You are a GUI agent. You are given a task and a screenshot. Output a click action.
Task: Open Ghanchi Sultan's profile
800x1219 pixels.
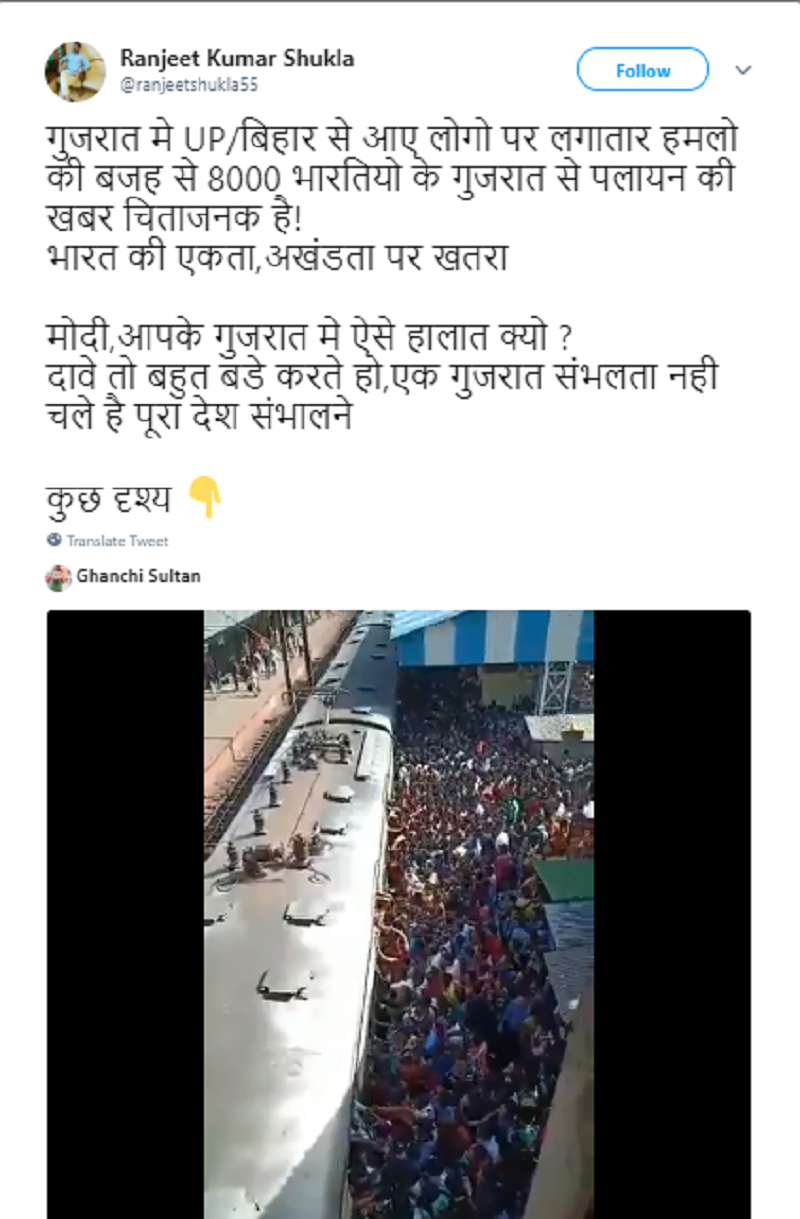pos(138,577)
